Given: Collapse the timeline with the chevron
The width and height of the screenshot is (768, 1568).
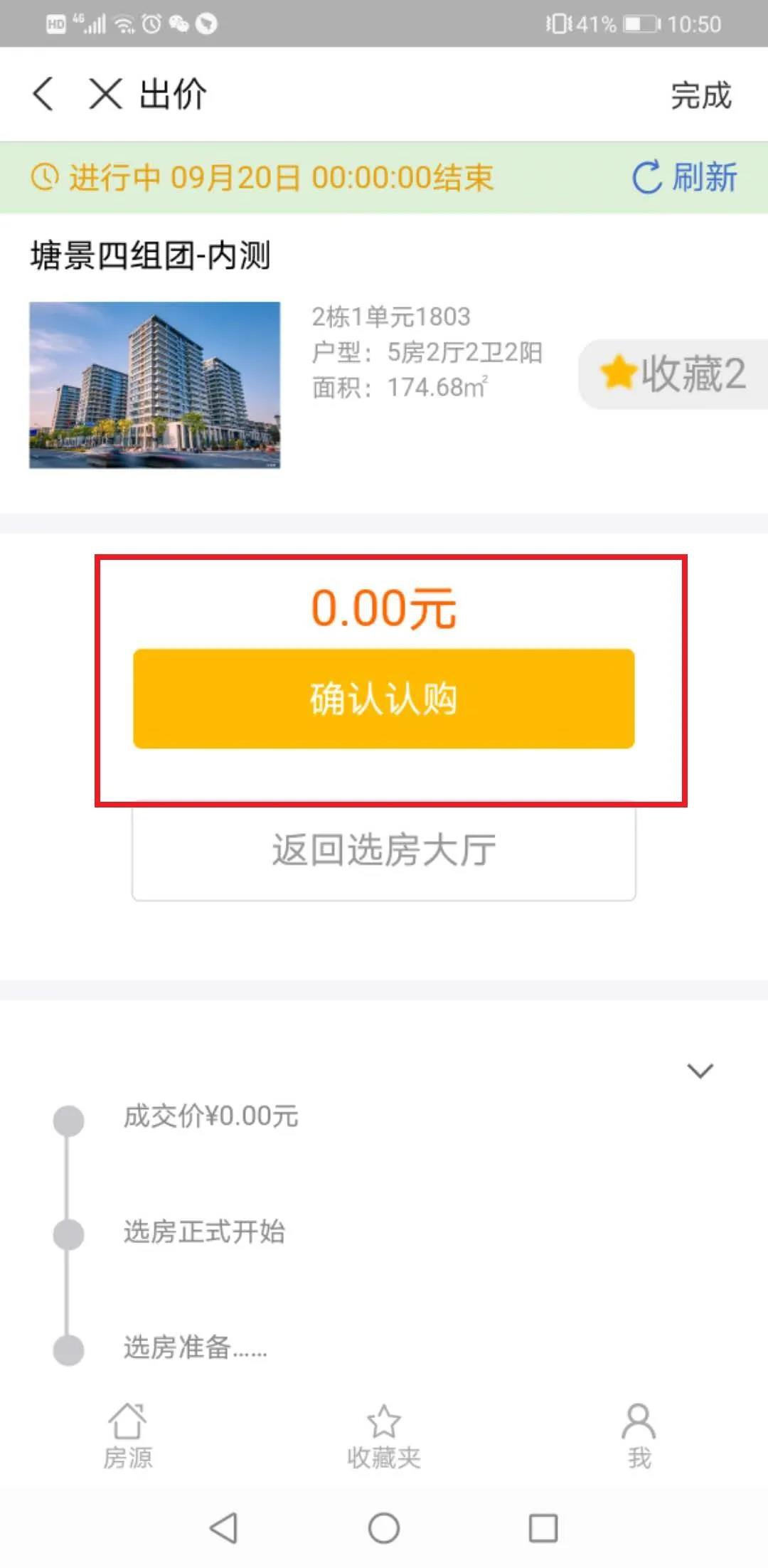Looking at the screenshot, I should [700, 1070].
